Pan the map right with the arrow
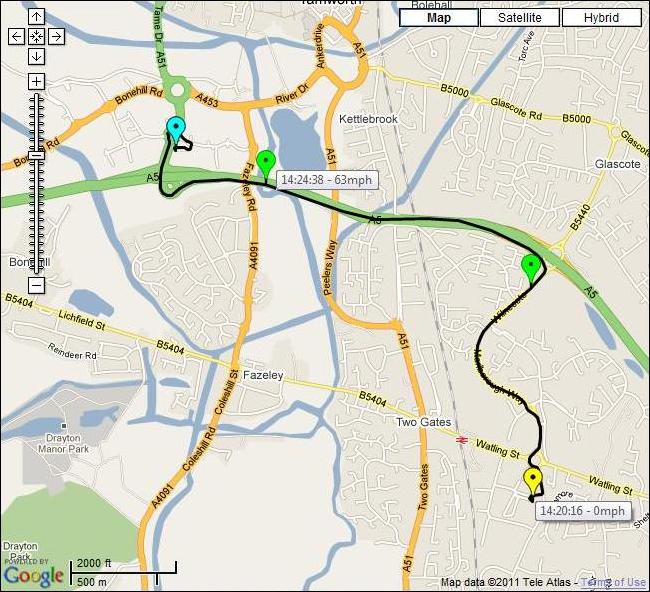The width and height of the screenshot is (650, 592). coord(56,36)
